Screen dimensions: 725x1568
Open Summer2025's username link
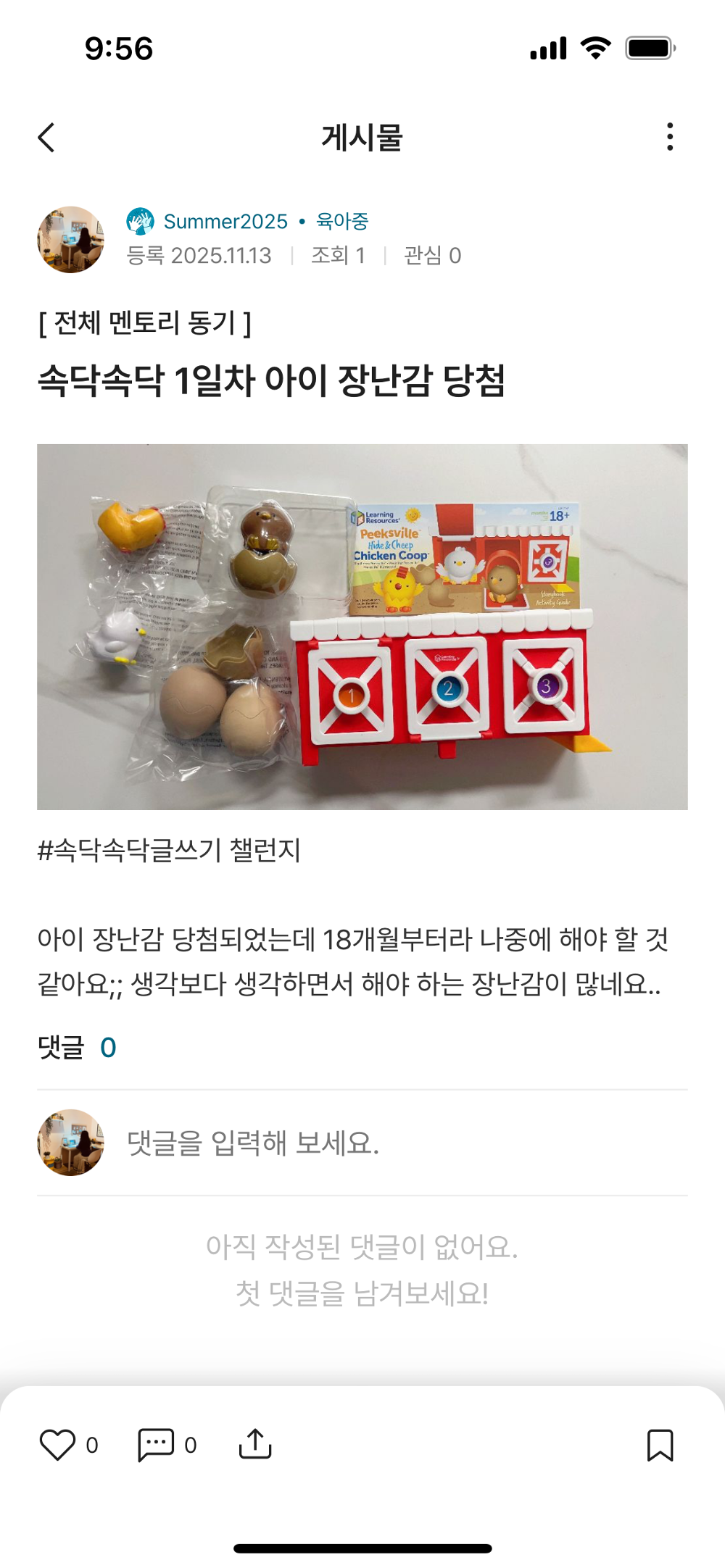223,221
